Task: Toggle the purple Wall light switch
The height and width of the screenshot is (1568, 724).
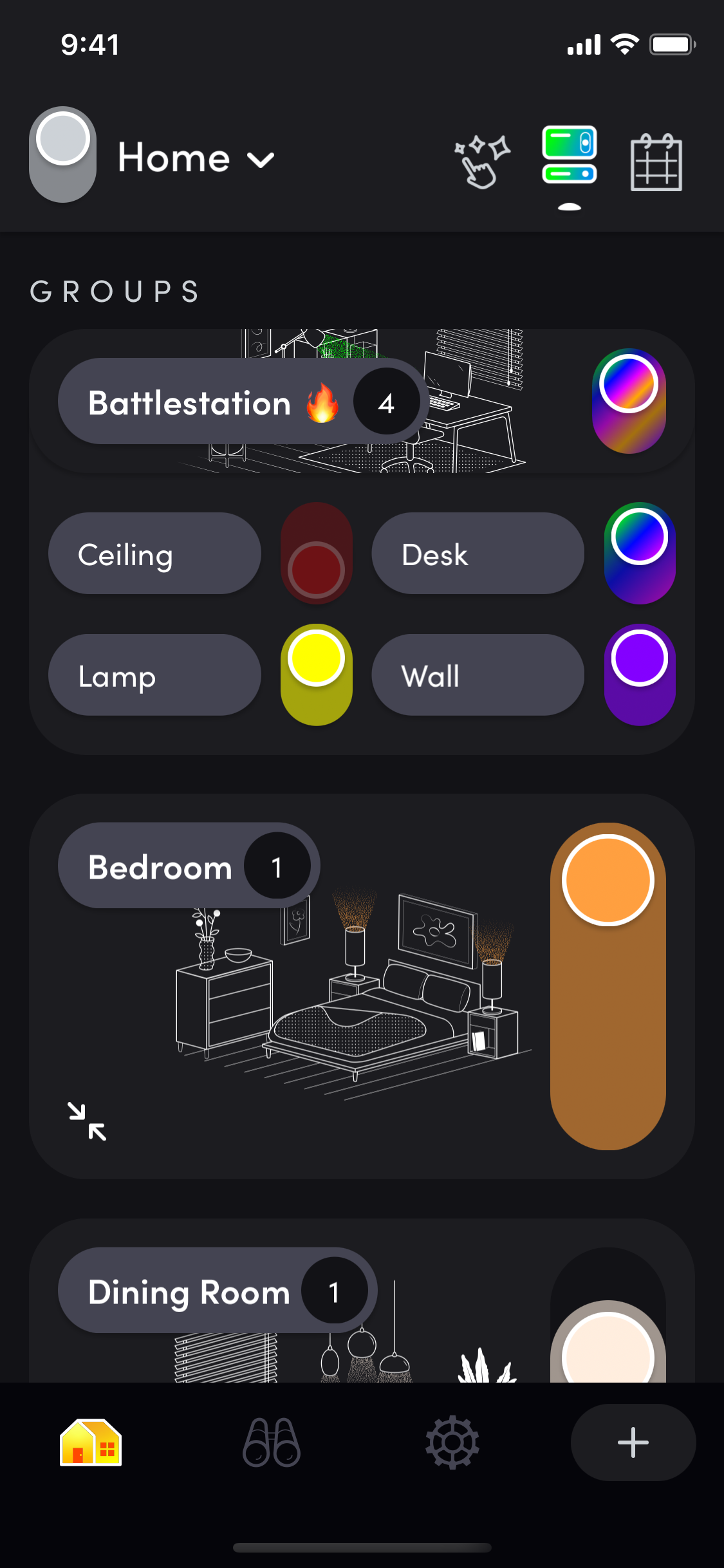Action: 640,675
